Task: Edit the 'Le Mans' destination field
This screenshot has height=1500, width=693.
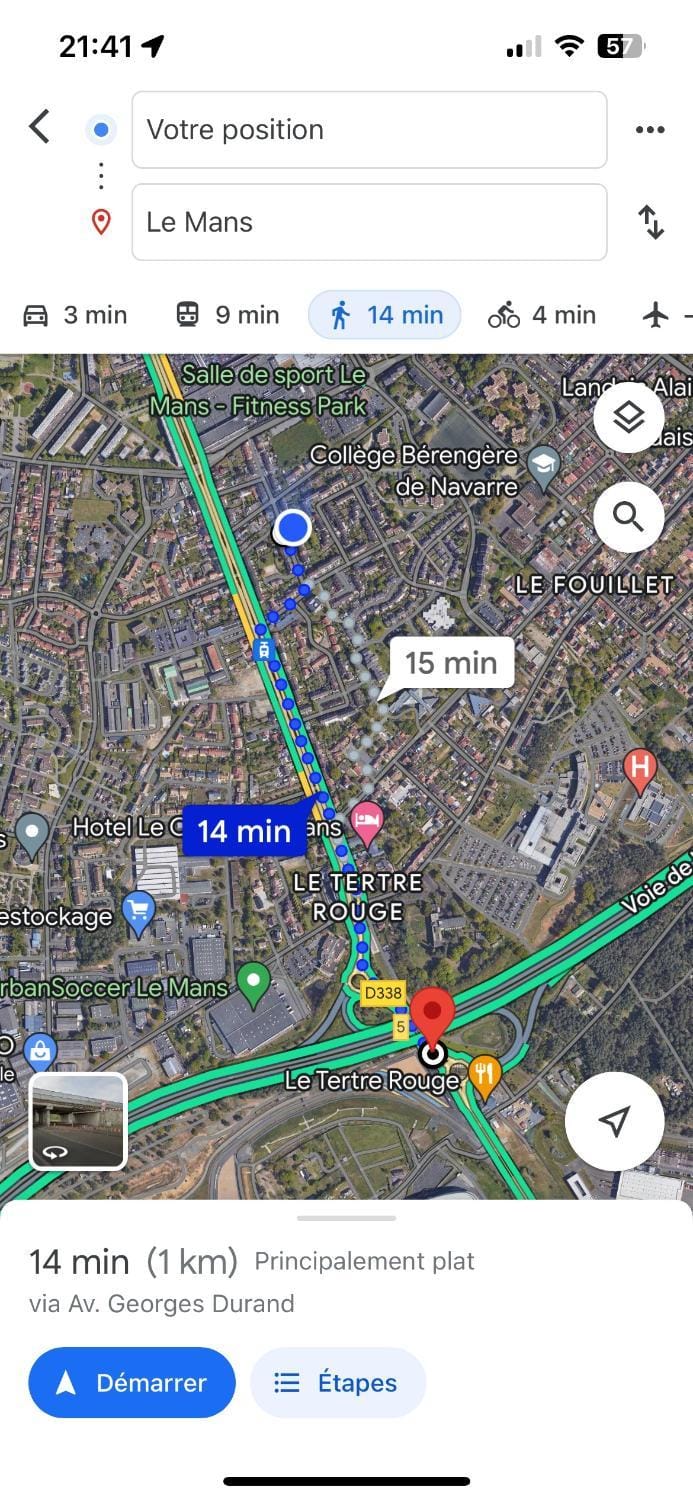Action: [x=369, y=222]
